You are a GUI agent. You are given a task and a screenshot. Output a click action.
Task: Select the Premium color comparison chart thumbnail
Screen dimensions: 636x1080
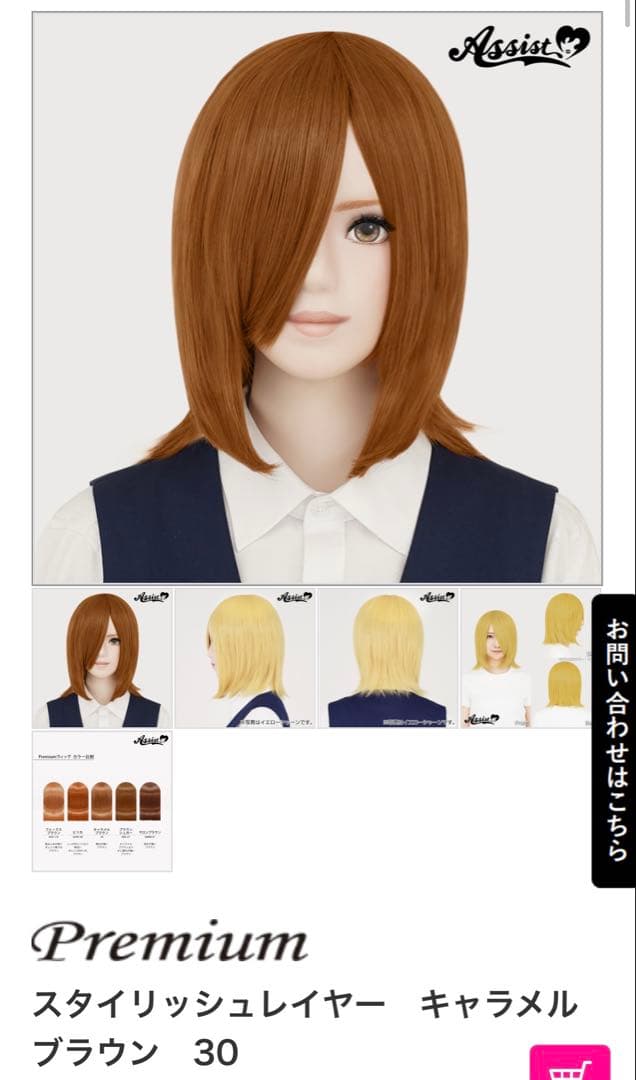(102, 801)
